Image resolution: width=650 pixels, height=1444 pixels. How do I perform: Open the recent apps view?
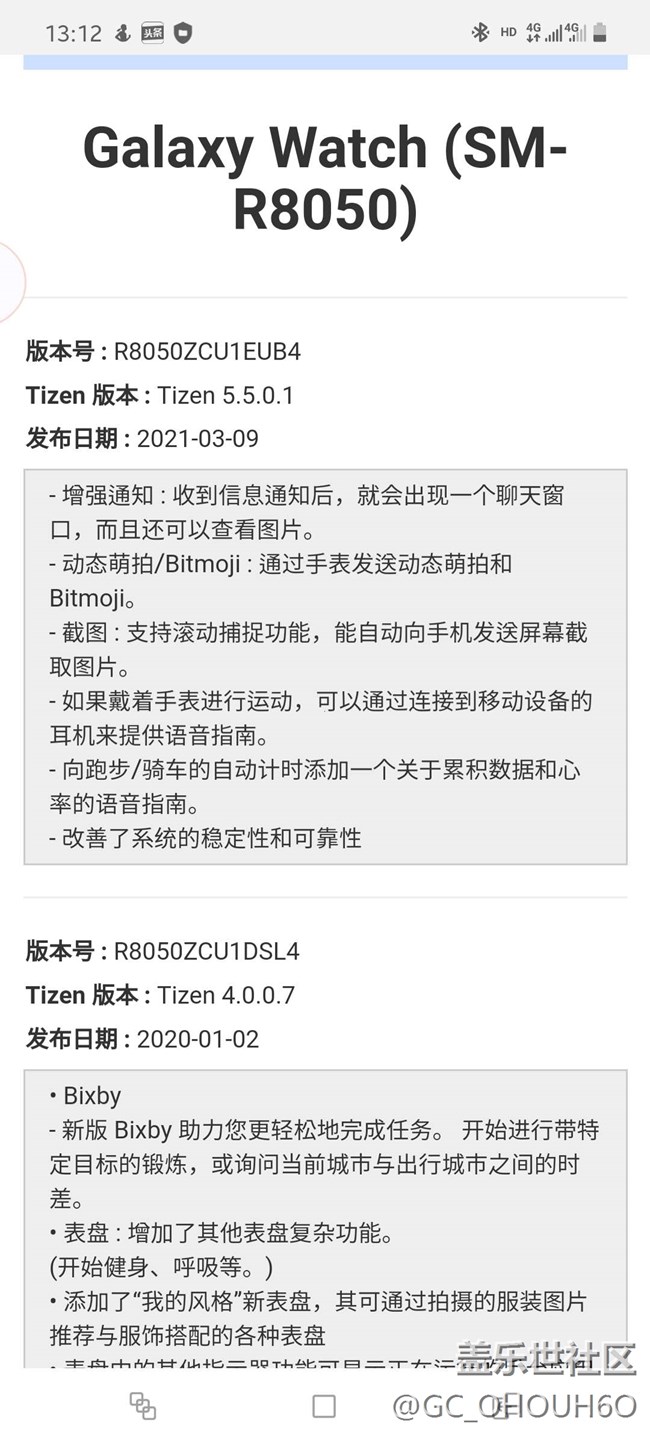143,1406
